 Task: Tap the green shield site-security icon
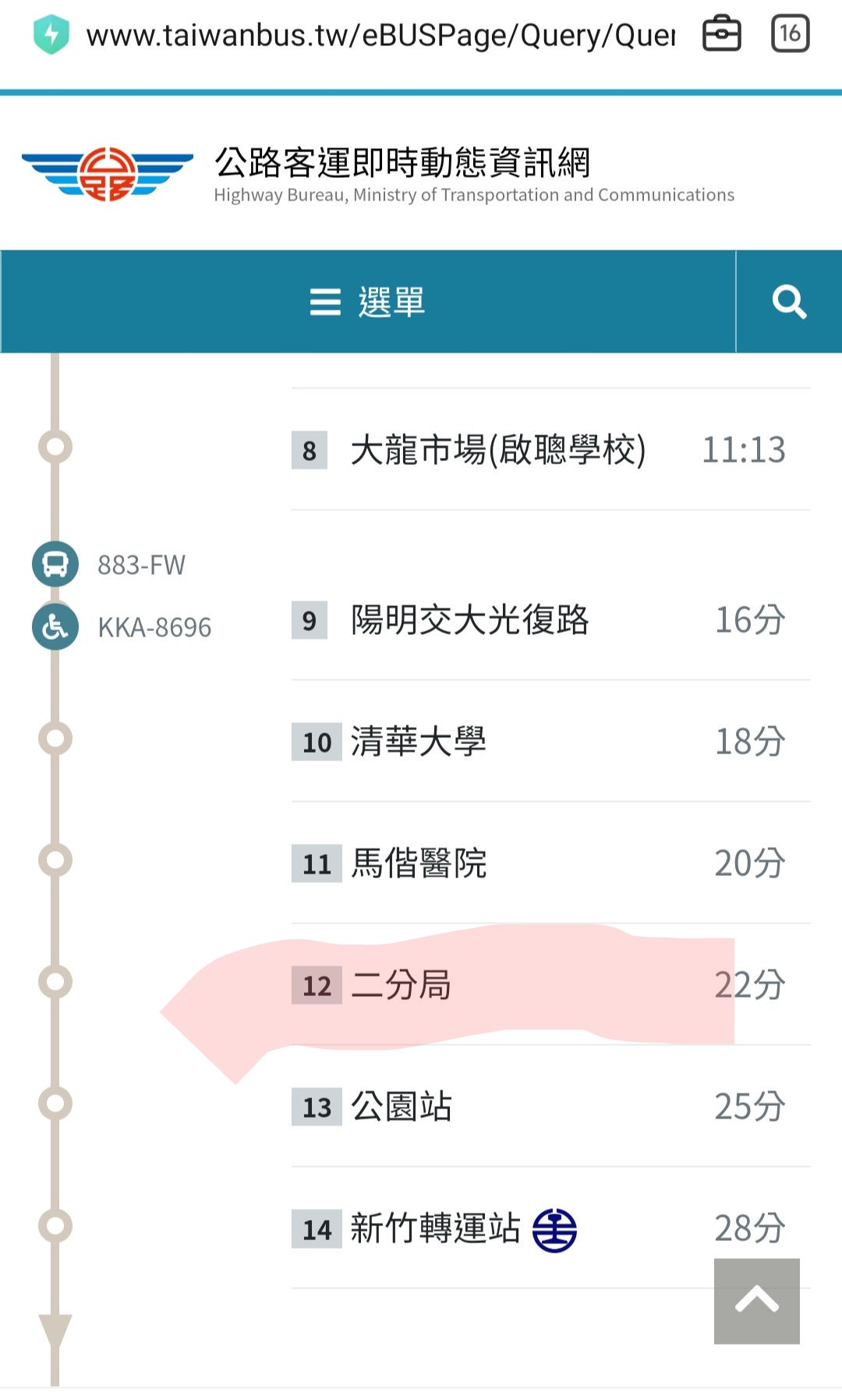pyautogui.click(x=51, y=35)
